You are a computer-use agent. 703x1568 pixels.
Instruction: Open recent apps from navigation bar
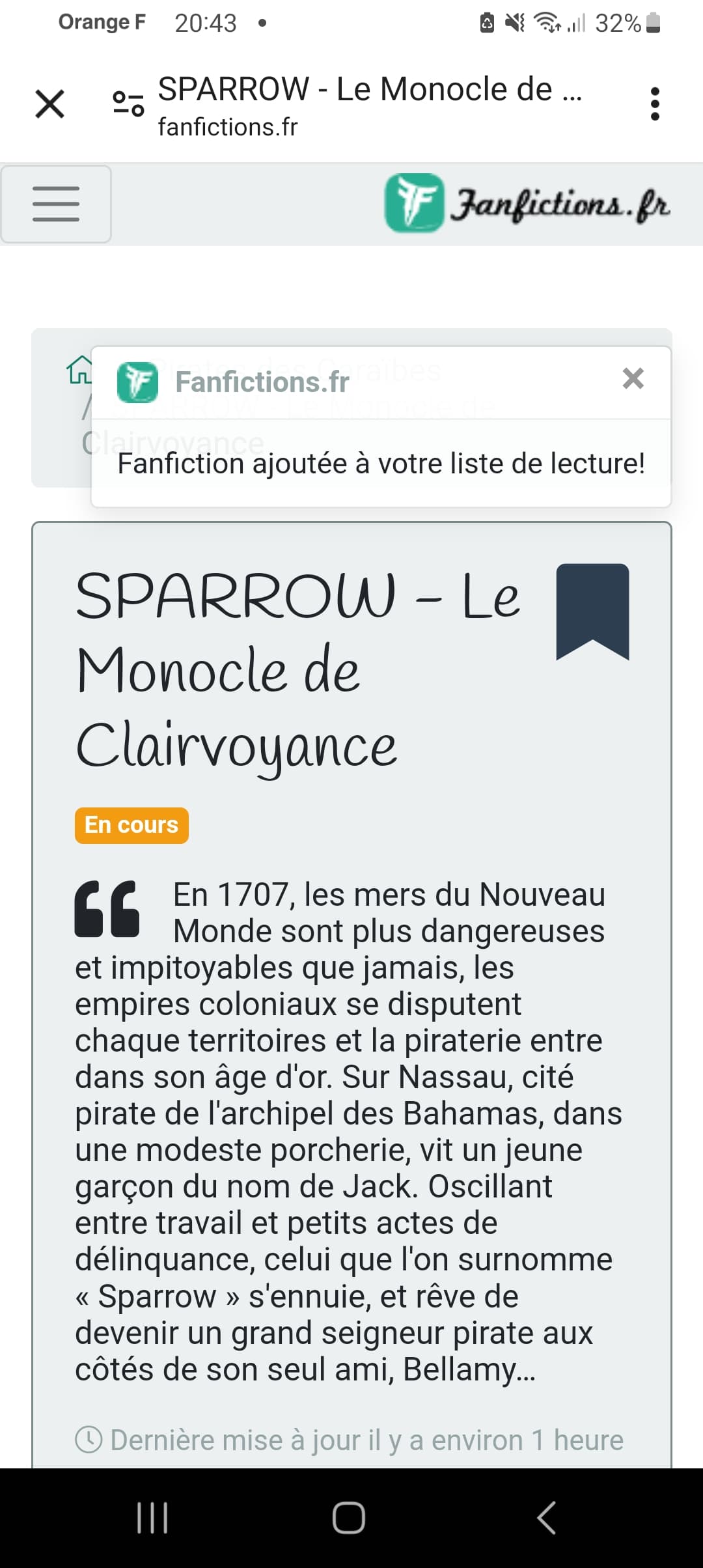[152, 1518]
